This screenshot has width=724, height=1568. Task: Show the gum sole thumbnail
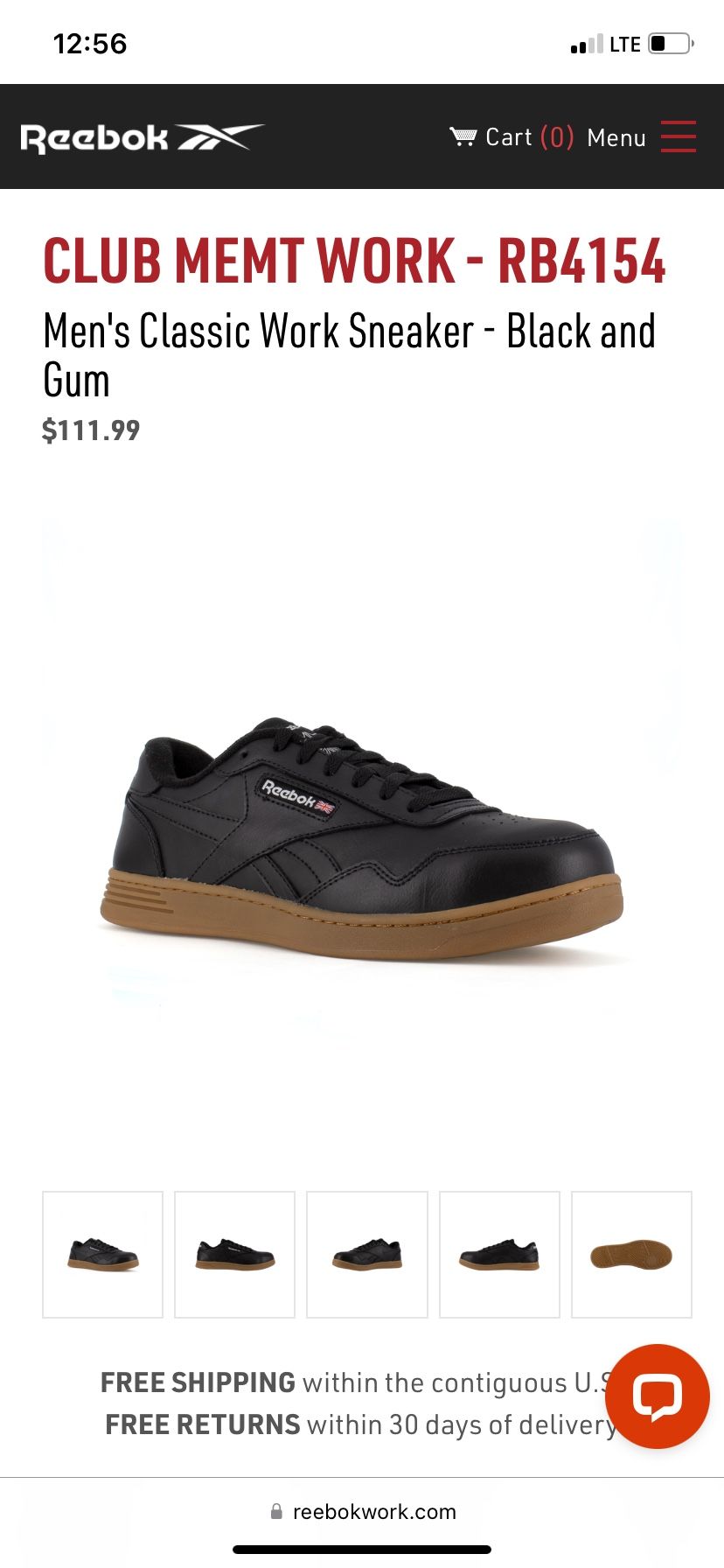(631, 1254)
